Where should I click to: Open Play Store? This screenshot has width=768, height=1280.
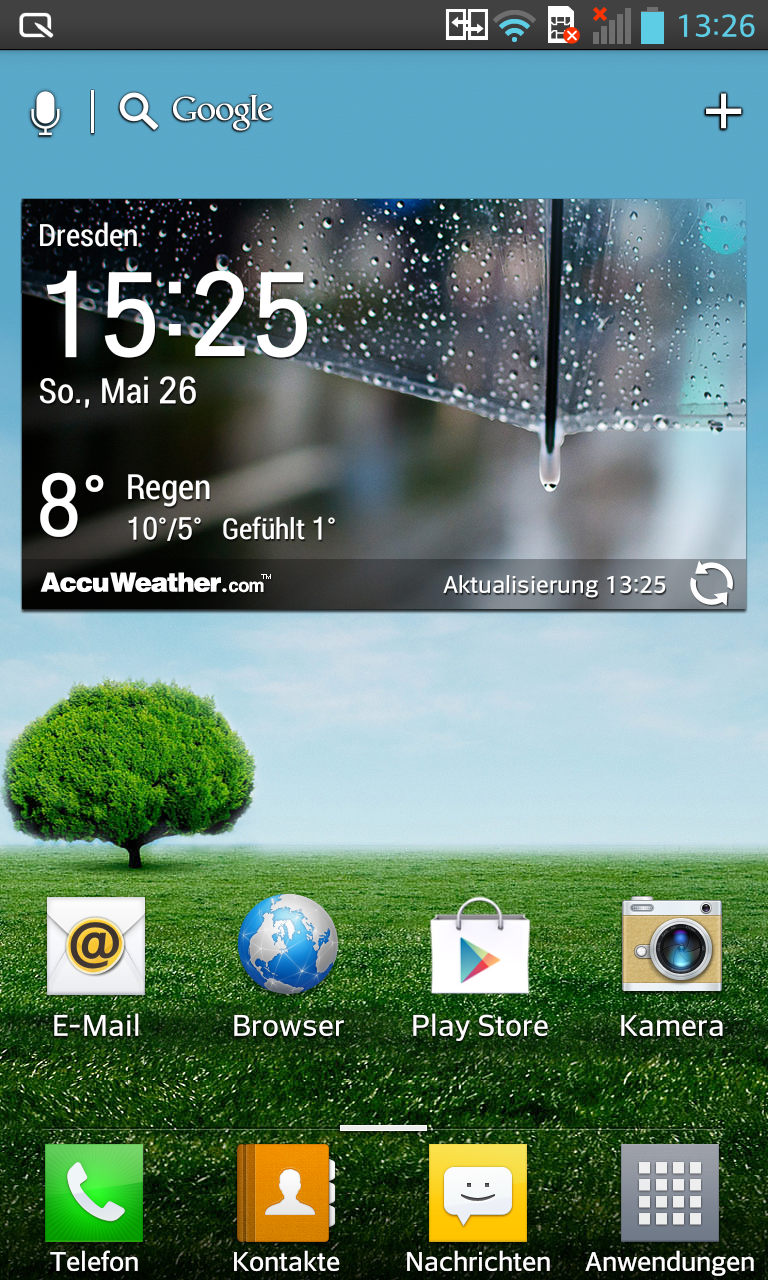pos(480,967)
